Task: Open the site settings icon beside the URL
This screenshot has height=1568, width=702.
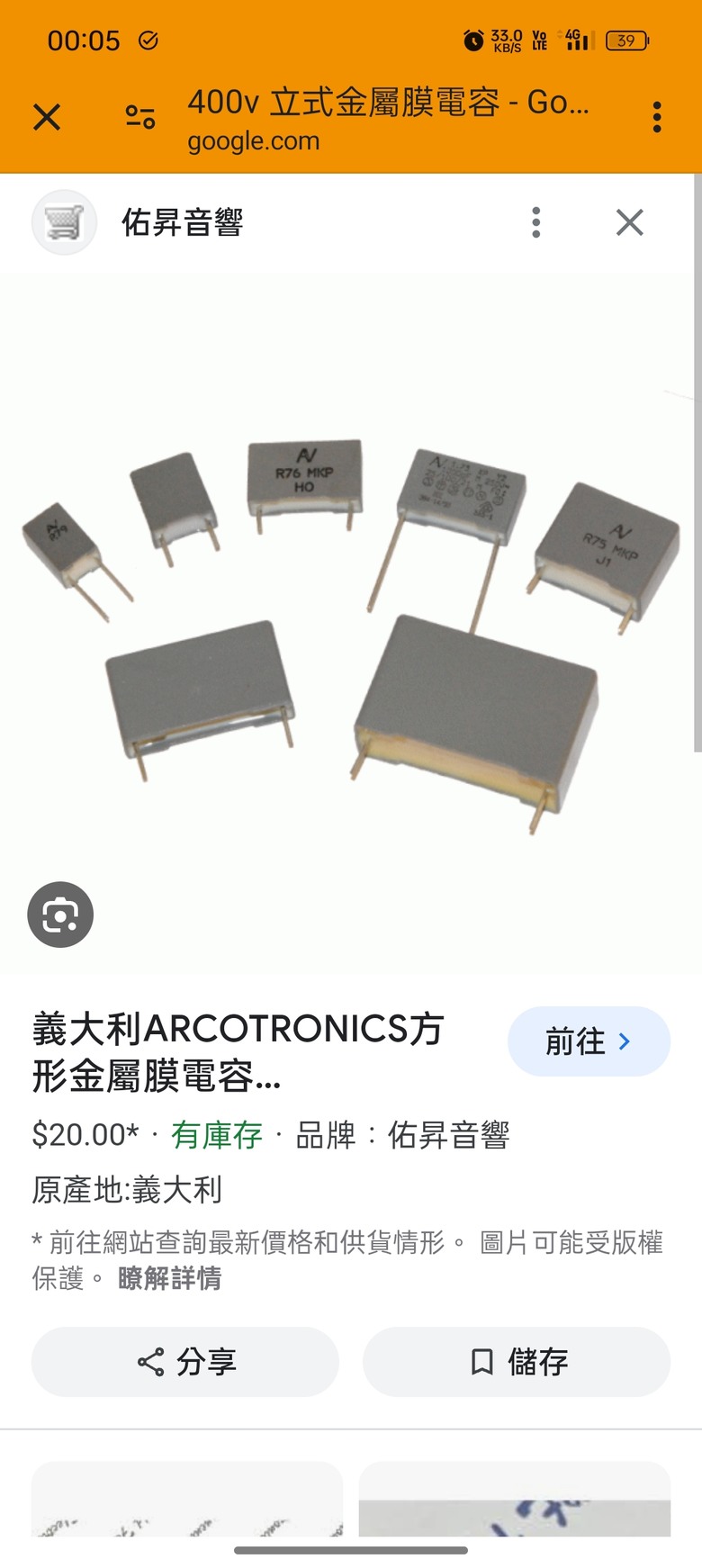Action: pyautogui.click(x=140, y=117)
